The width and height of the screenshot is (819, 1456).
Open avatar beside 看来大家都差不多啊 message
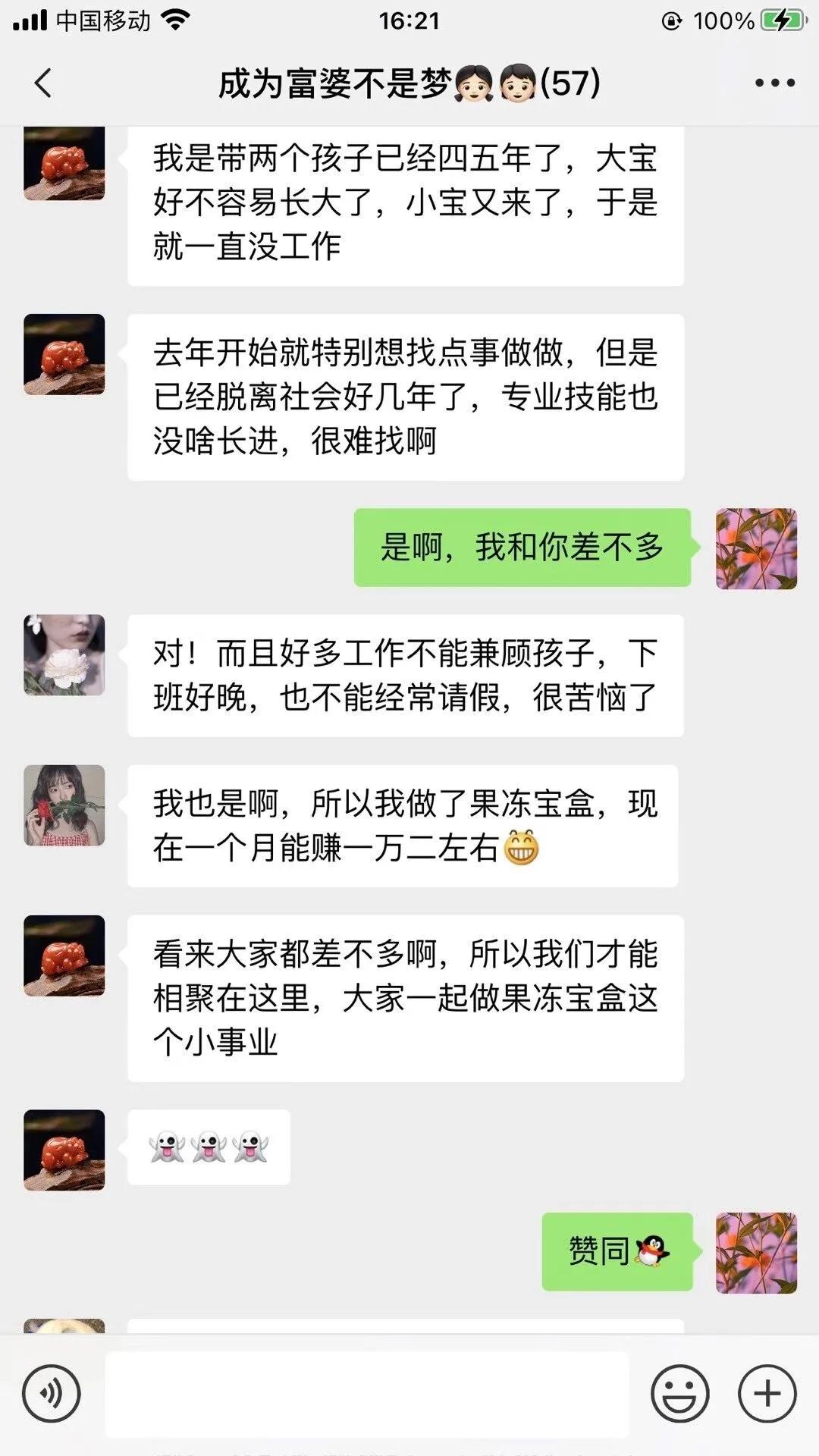[x=64, y=955]
